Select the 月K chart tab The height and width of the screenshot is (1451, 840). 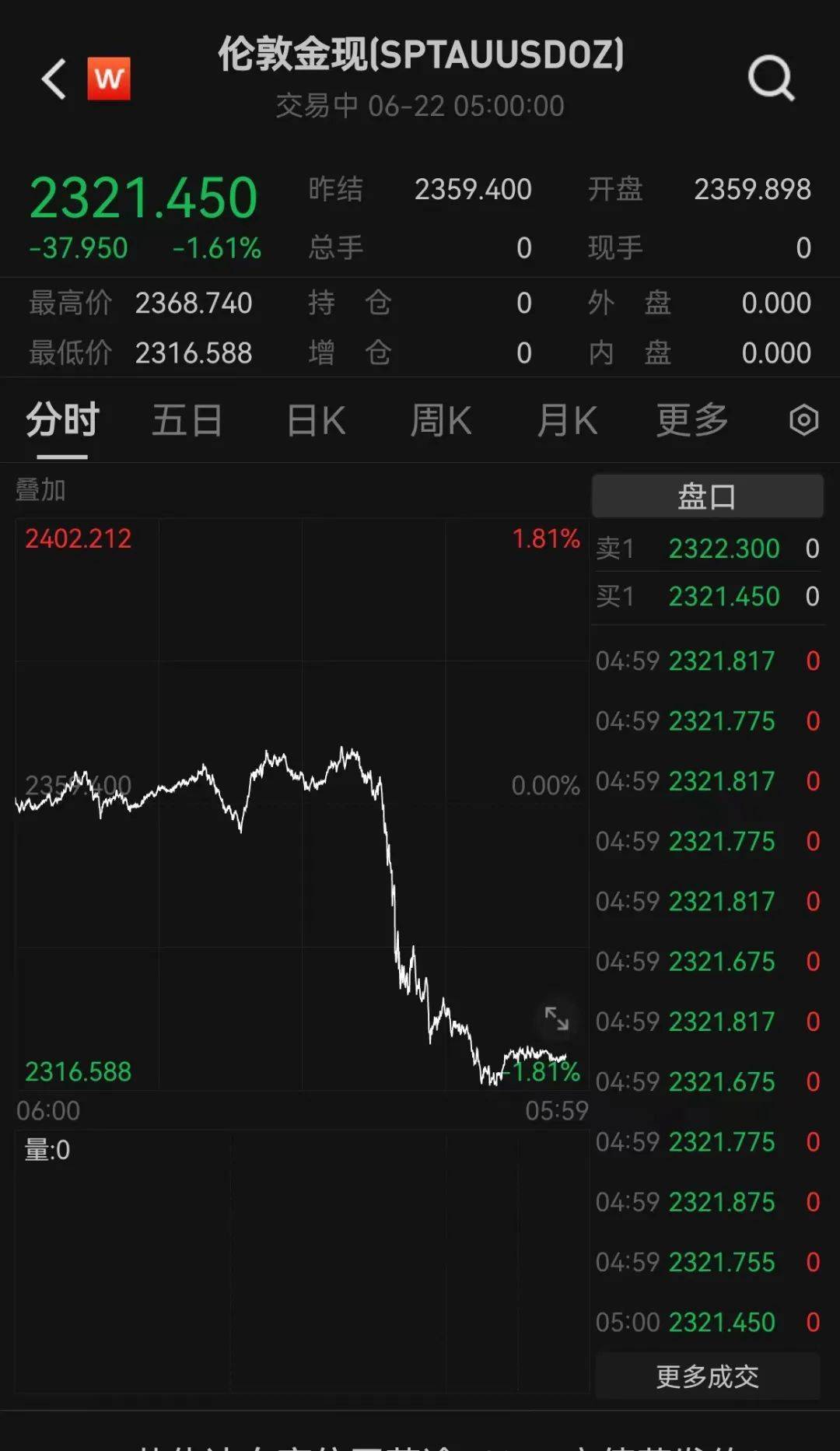[567, 421]
